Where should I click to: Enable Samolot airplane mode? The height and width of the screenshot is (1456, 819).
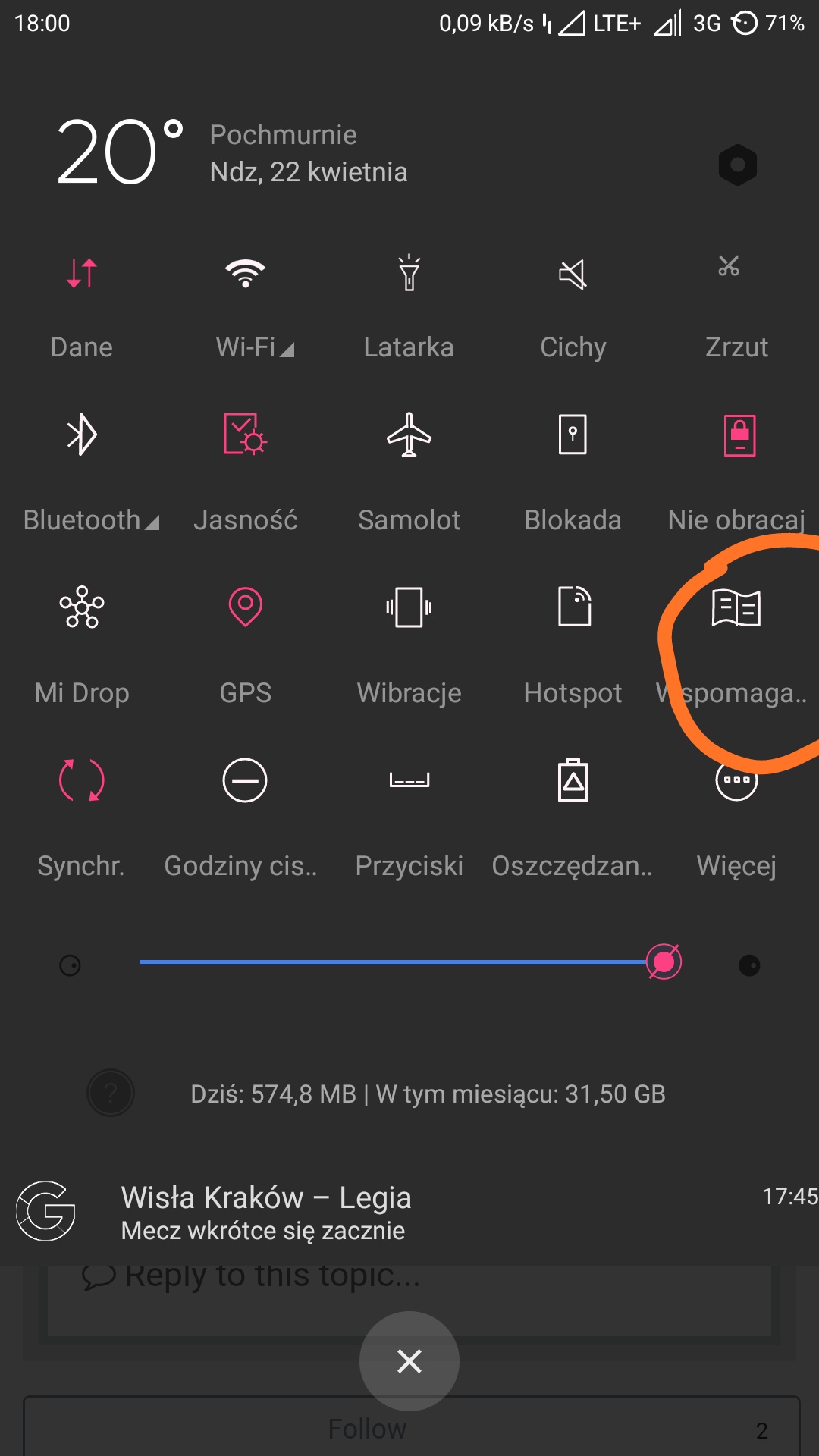(x=409, y=435)
